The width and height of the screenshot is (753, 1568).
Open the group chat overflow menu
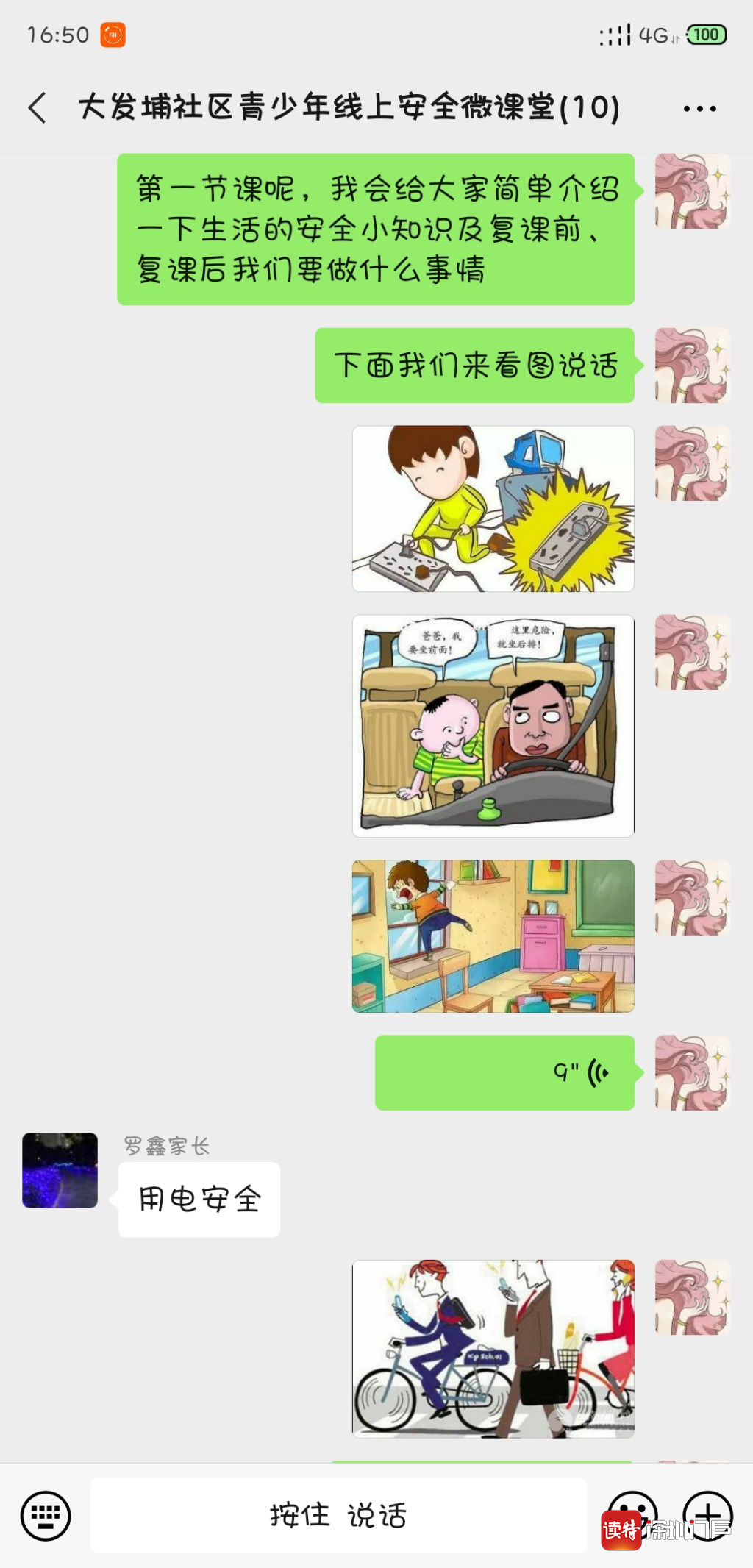699,108
